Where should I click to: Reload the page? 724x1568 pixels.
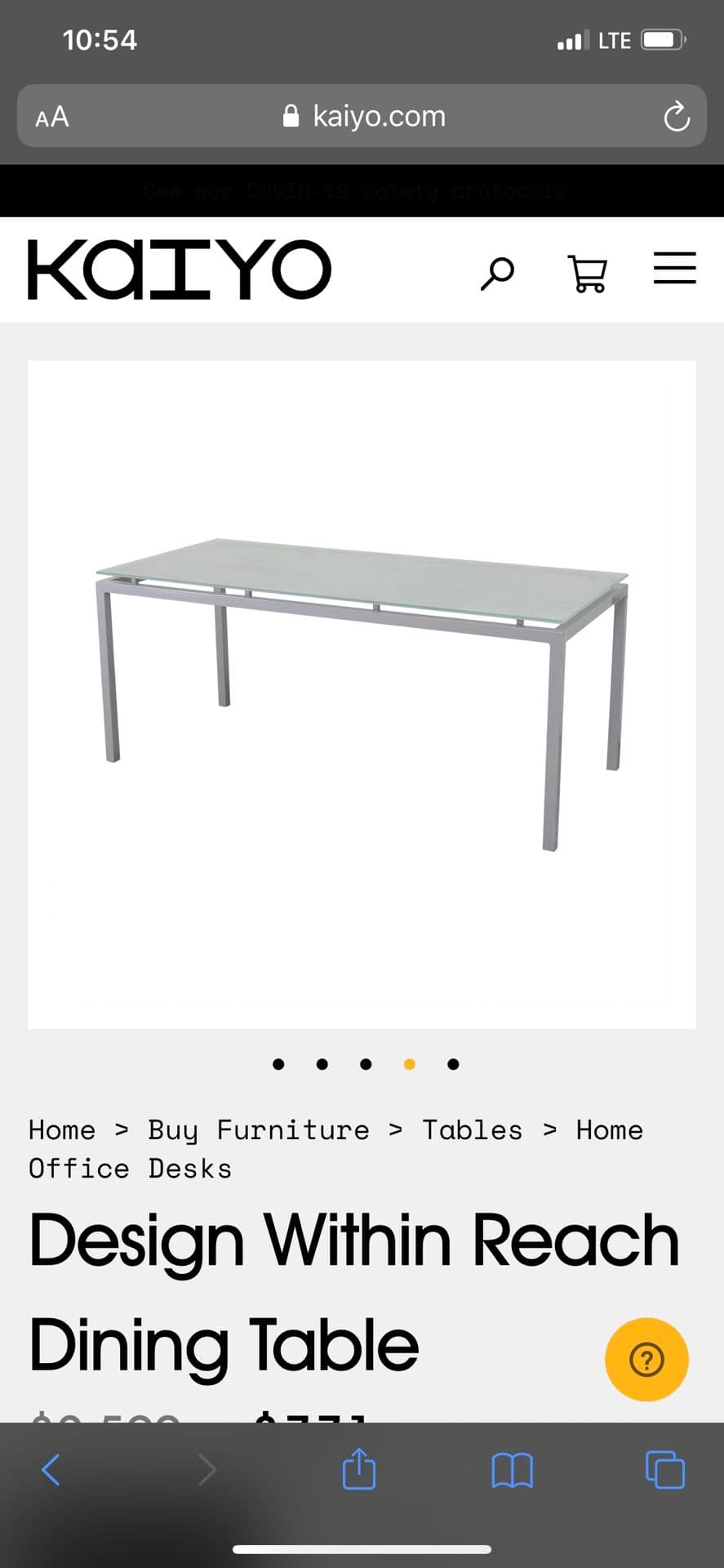point(676,117)
